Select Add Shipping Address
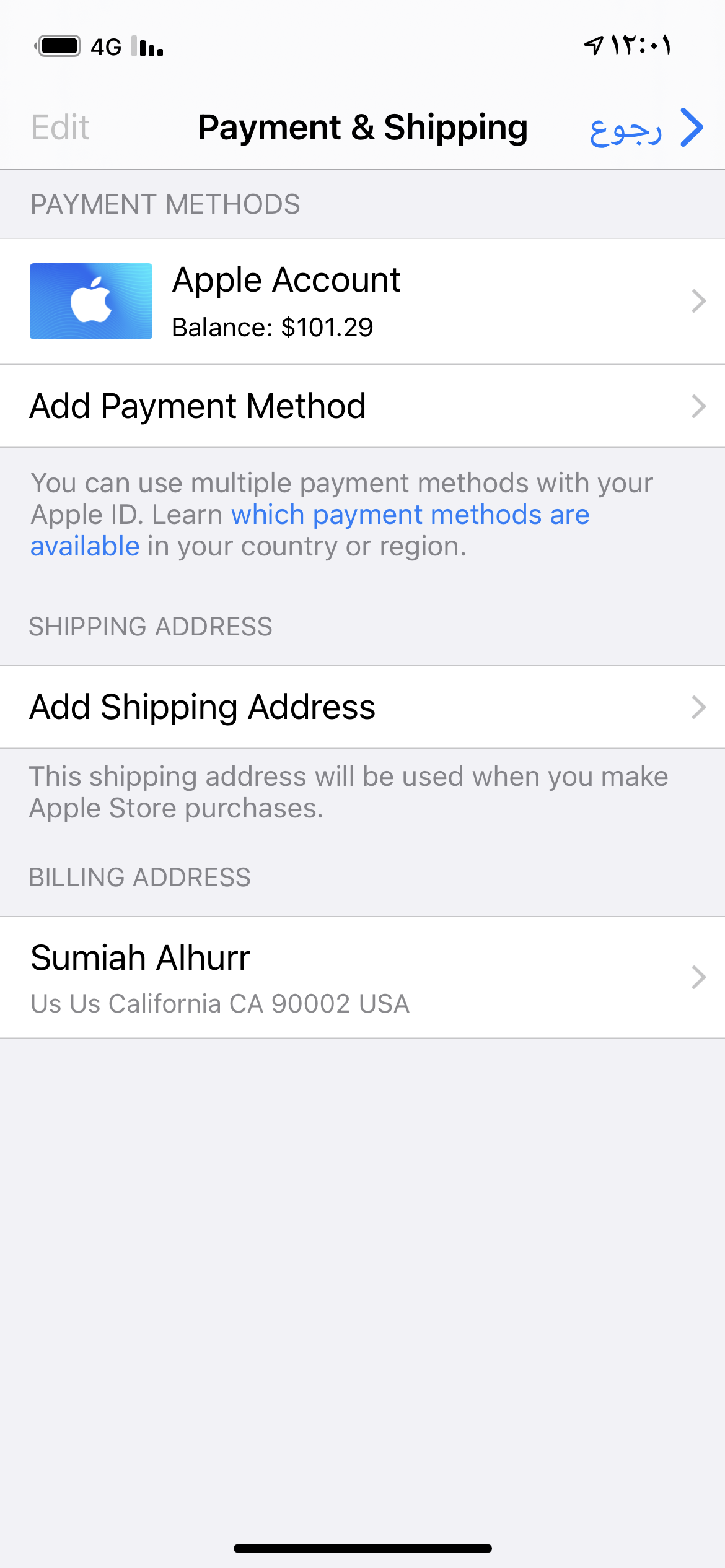 coord(362,707)
